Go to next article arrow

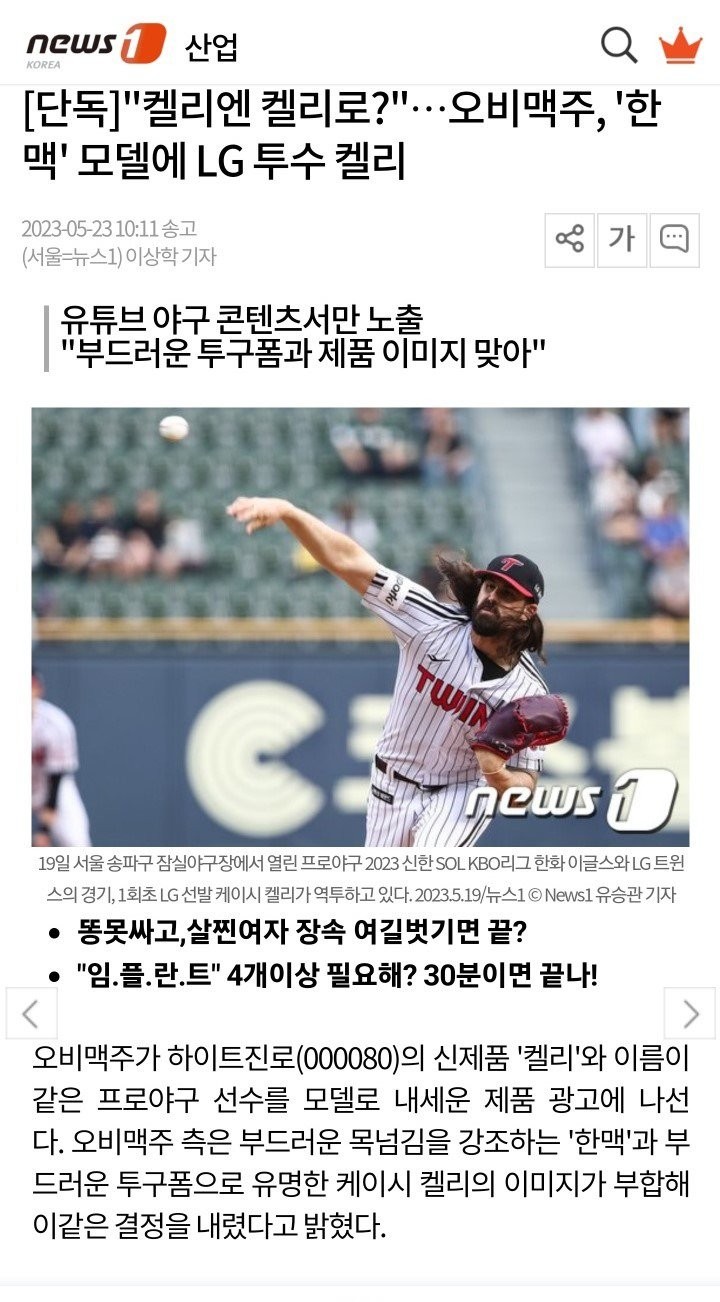(690, 1013)
